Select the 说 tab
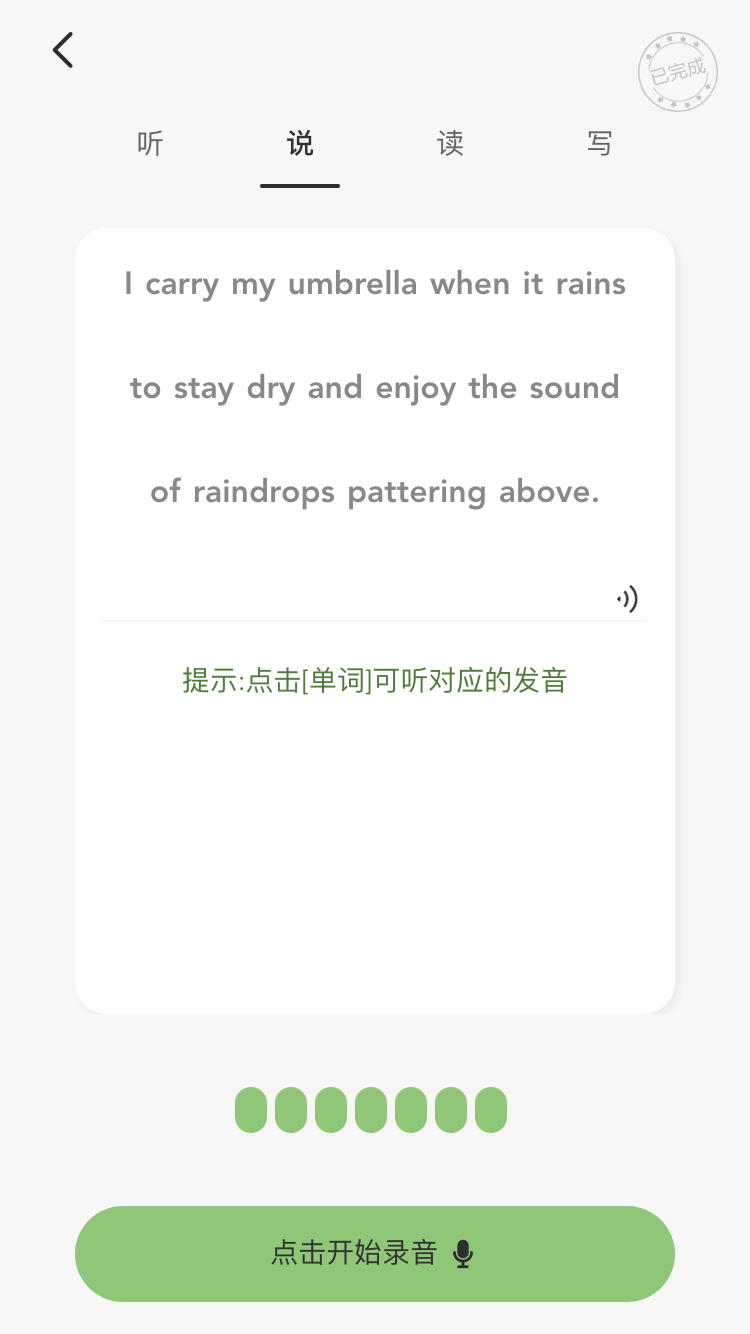The width and height of the screenshot is (750, 1334). tap(300, 144)
